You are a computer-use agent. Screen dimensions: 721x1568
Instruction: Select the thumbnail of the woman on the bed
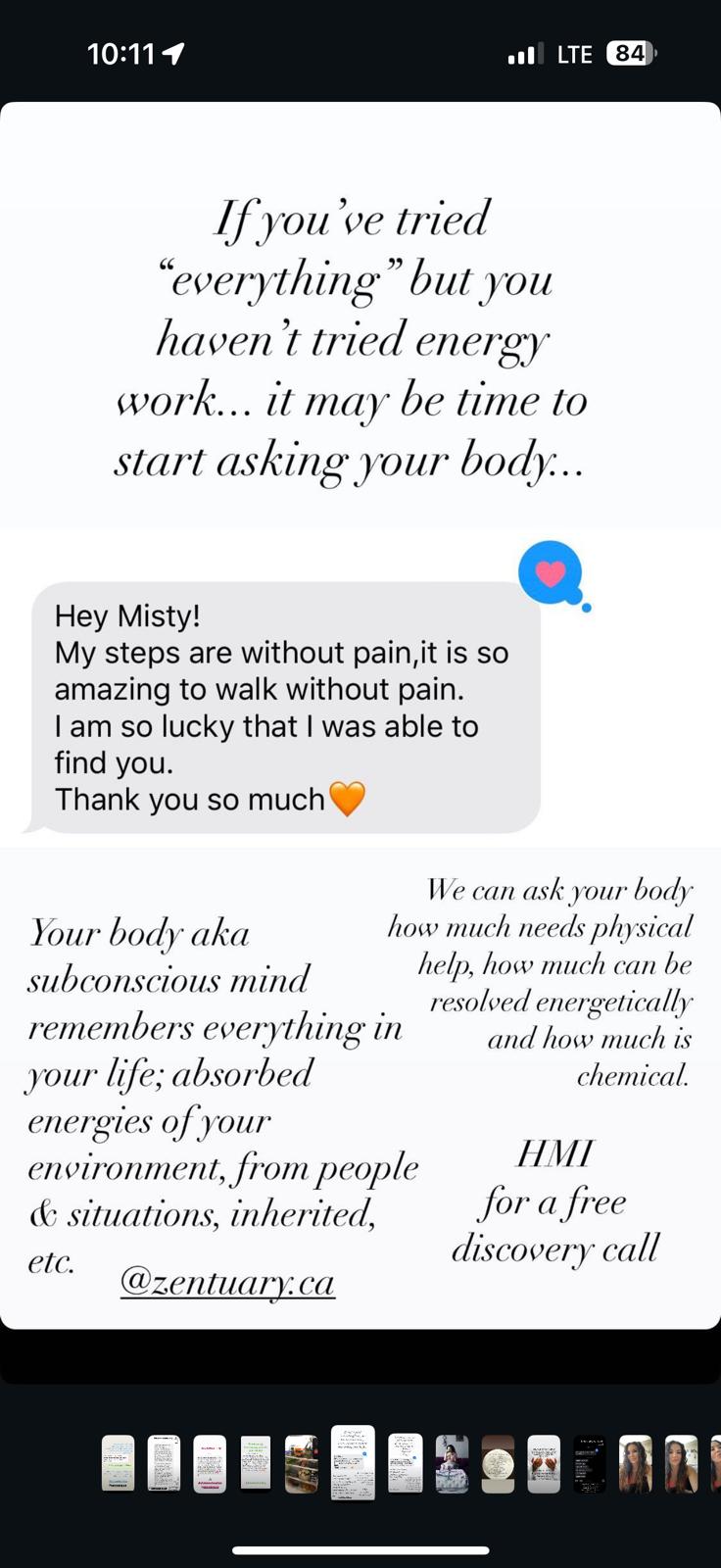point(451,1463)
